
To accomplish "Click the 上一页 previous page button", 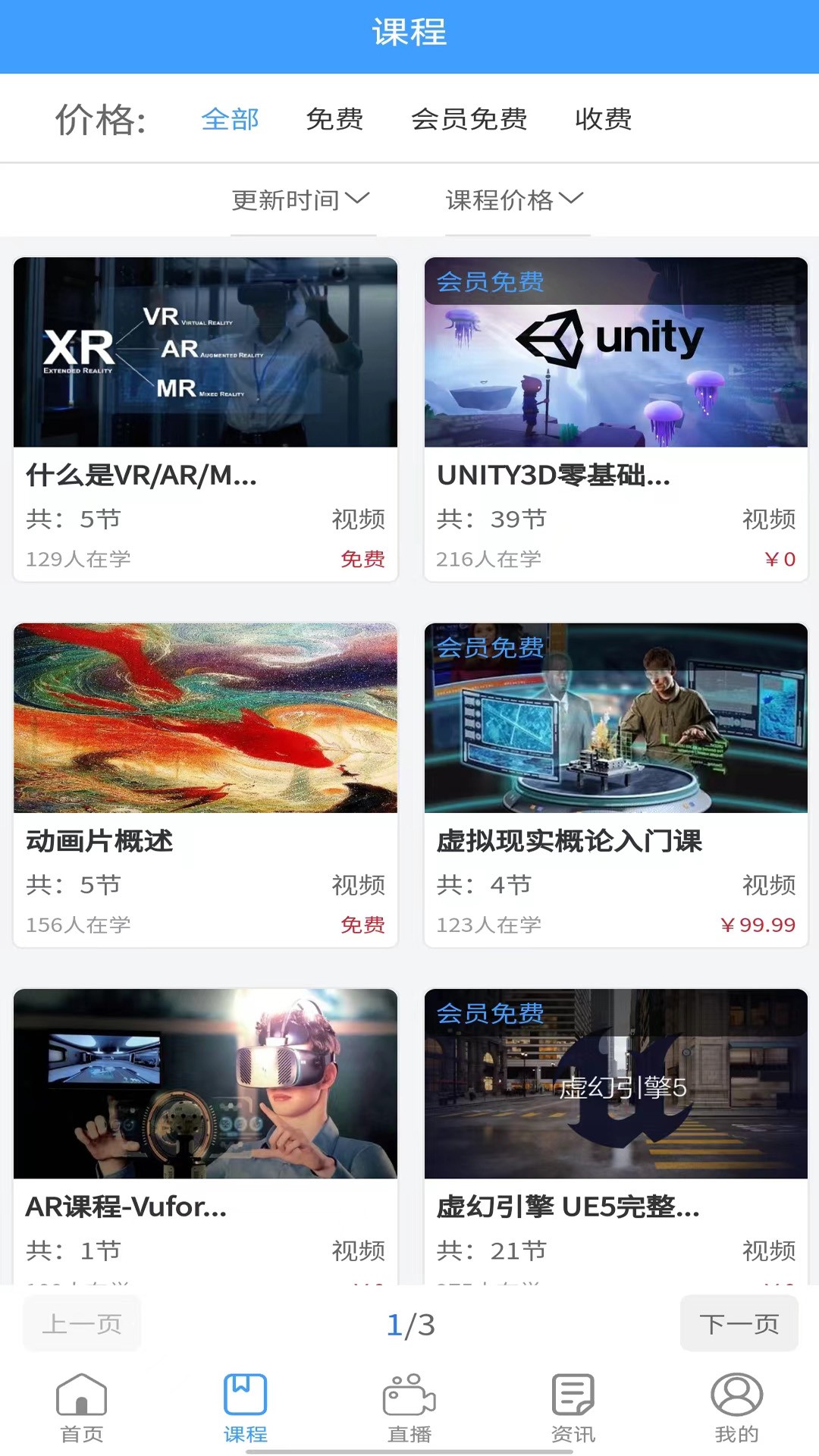I will pyautogui.click(x=81, y=1323).
